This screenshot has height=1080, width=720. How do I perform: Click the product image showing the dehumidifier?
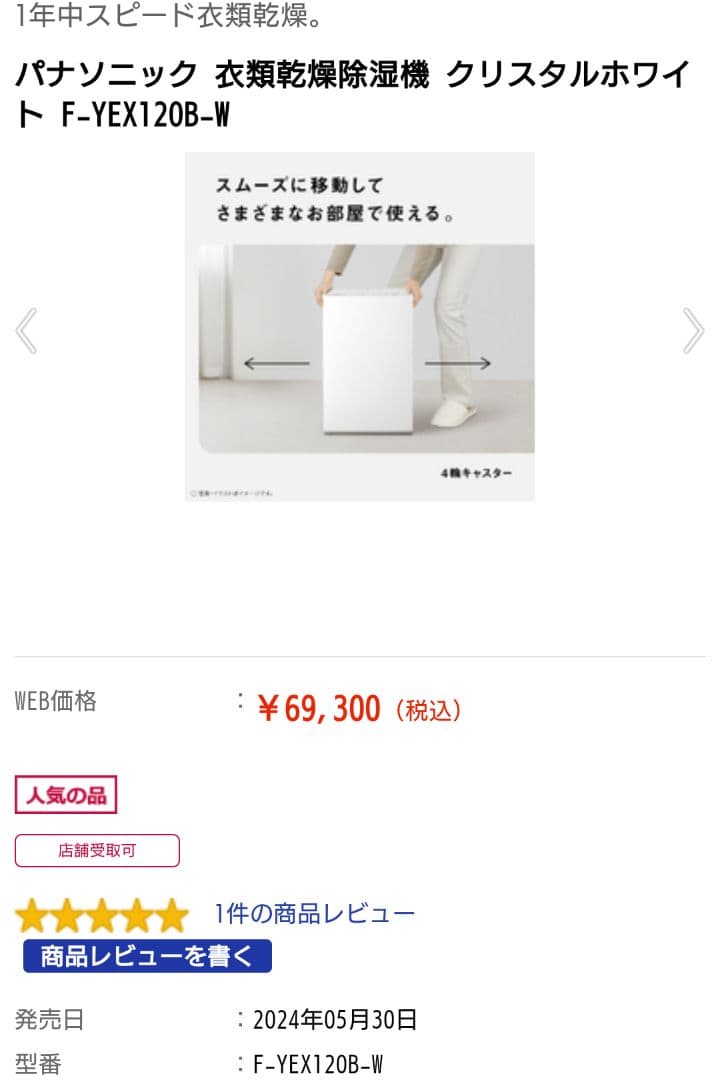click(x=360, y=325)
